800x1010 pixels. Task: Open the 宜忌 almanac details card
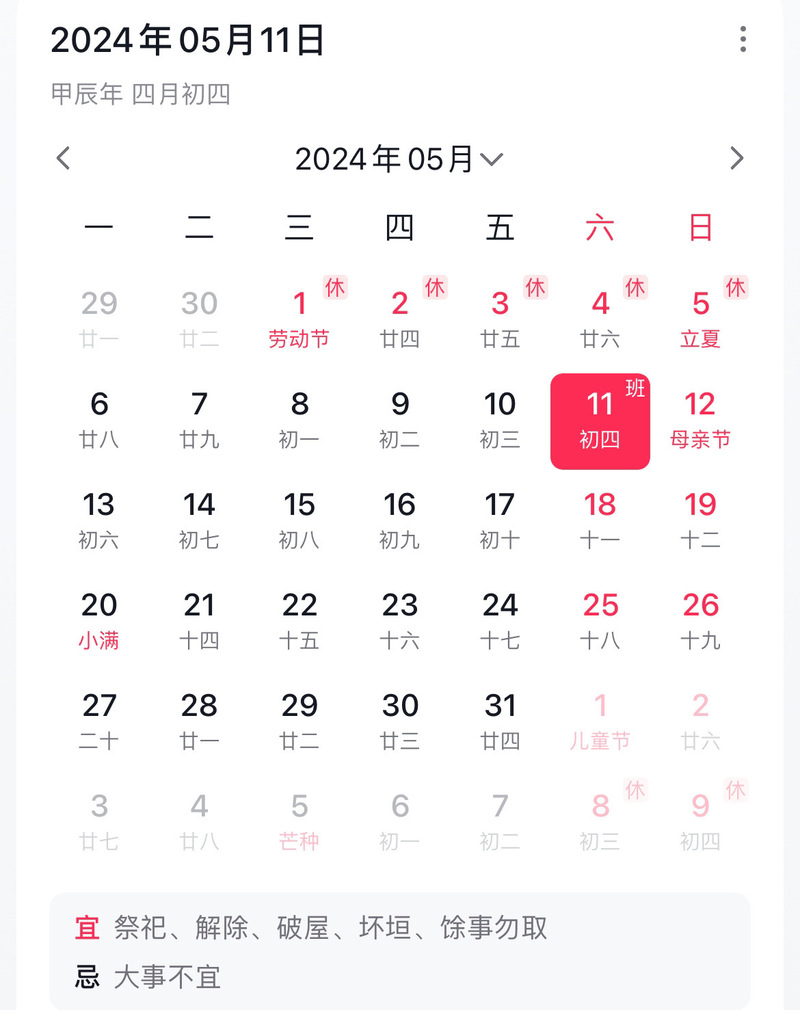pyautogui.click(x=400, y=950)
